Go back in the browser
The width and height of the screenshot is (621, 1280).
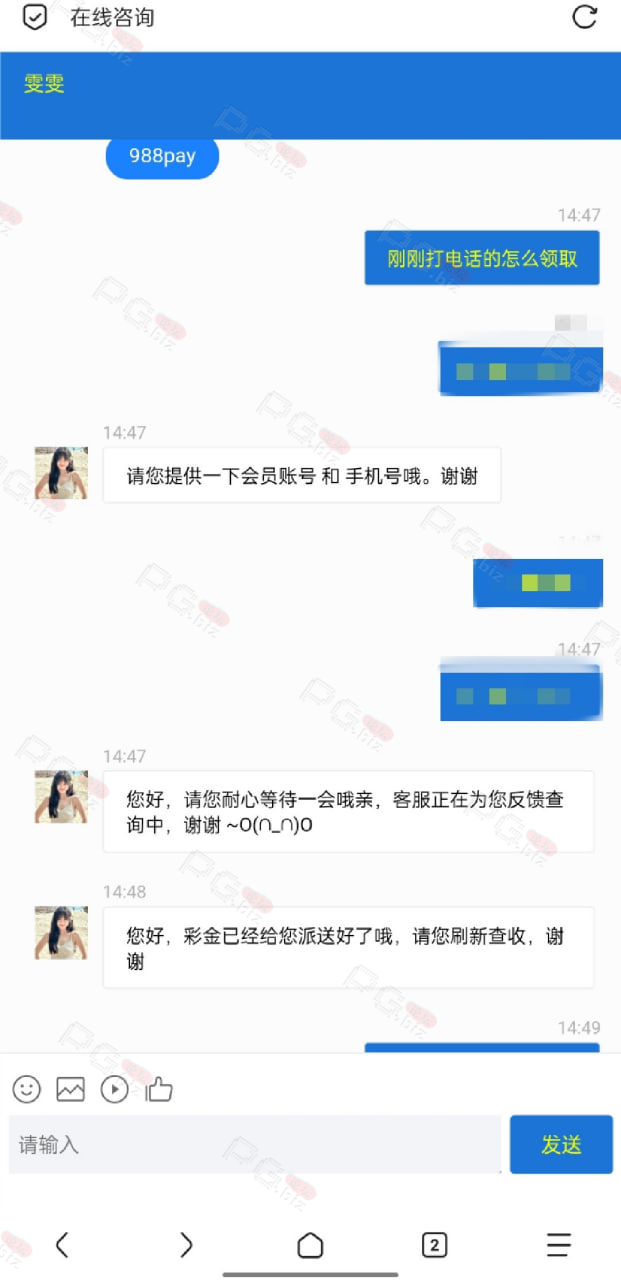pyautogui.click(x=62, y=1245)
